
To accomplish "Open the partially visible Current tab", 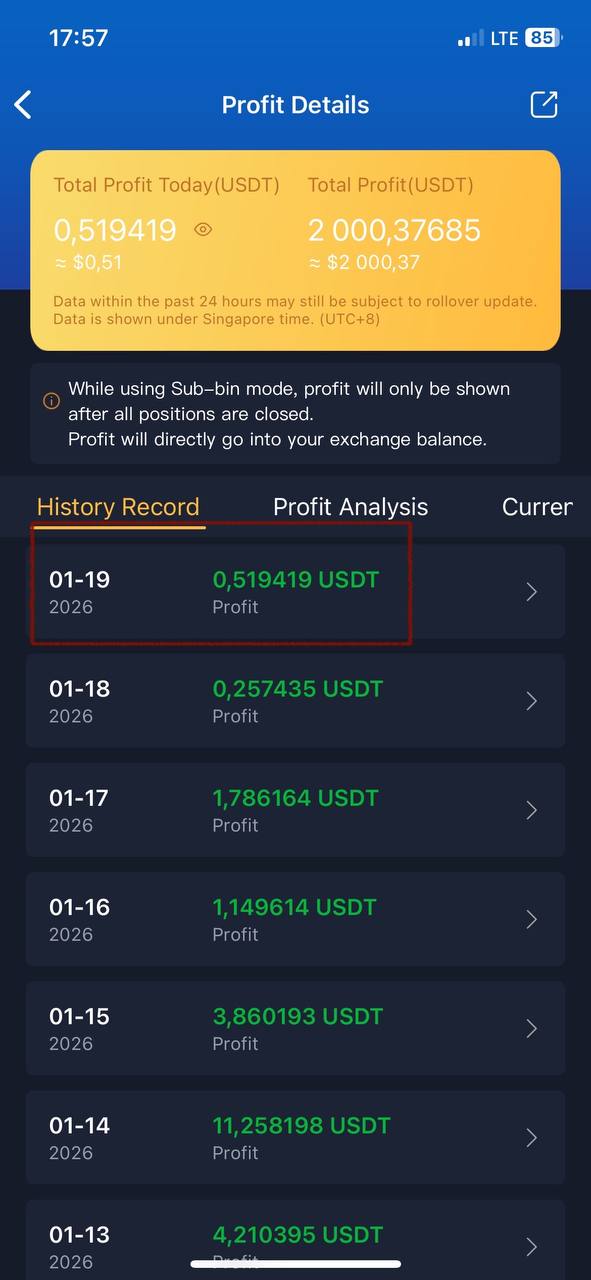I will click(537, 507).
